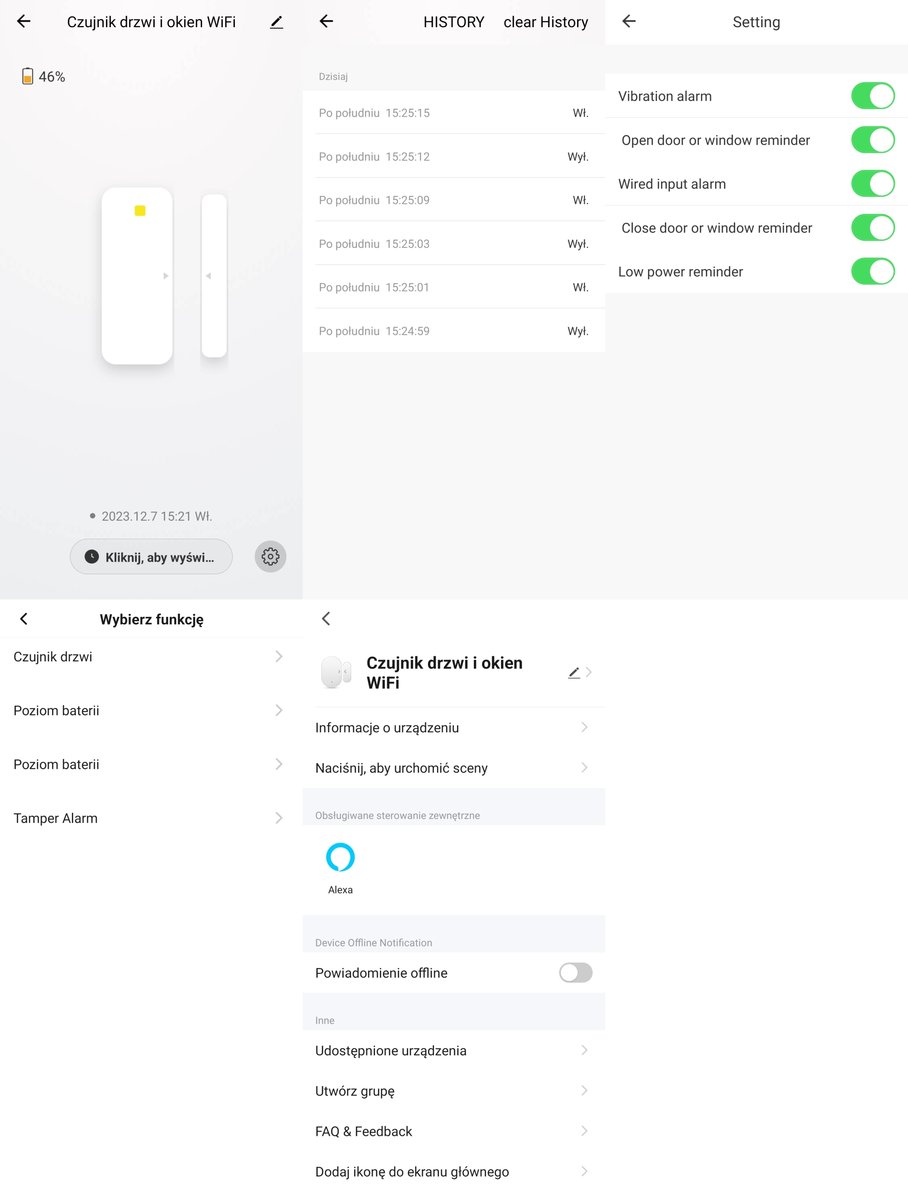Go back from the Wybierz funkcję screen

pyautogui.click(x=24, y=619)
